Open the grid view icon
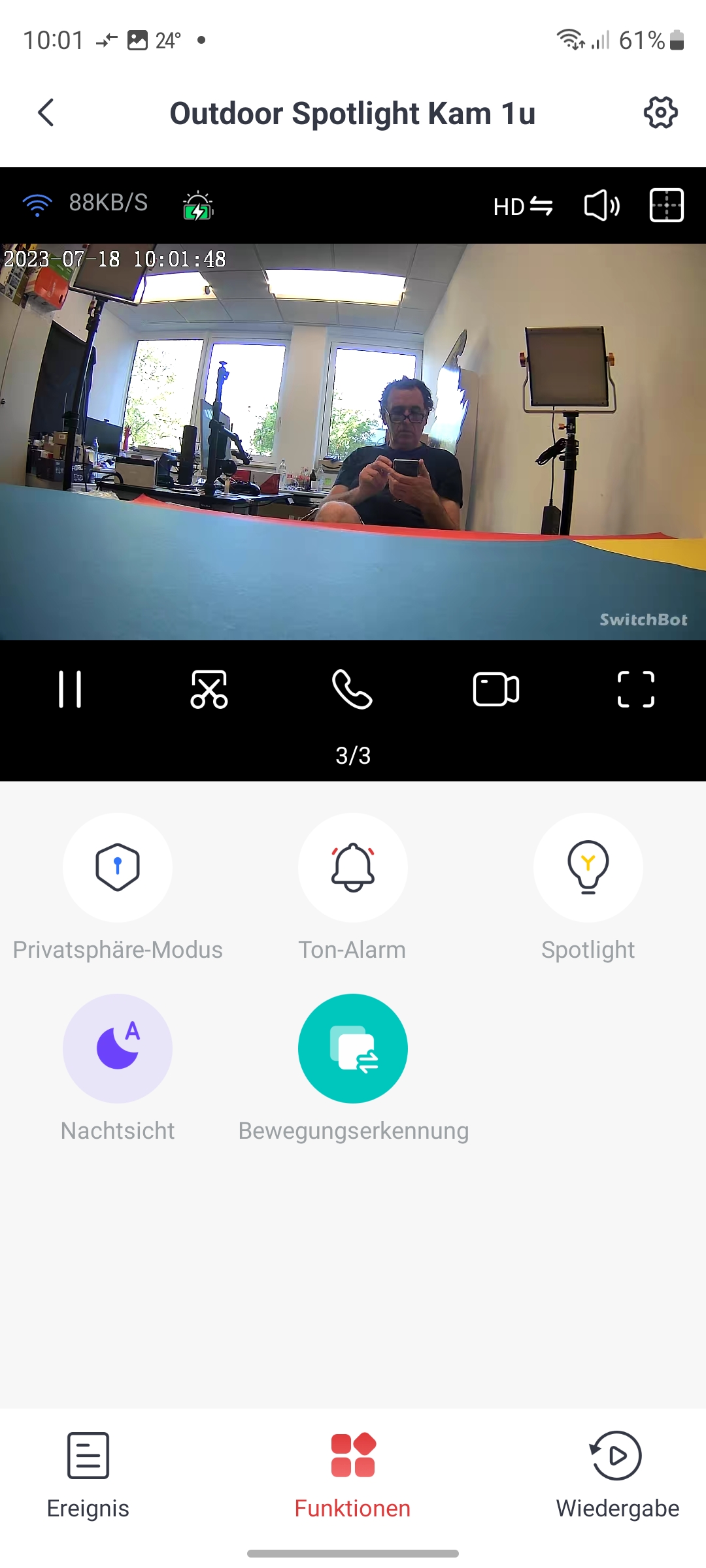This screenshot has width=706, height=1568. tap(666, 206)
